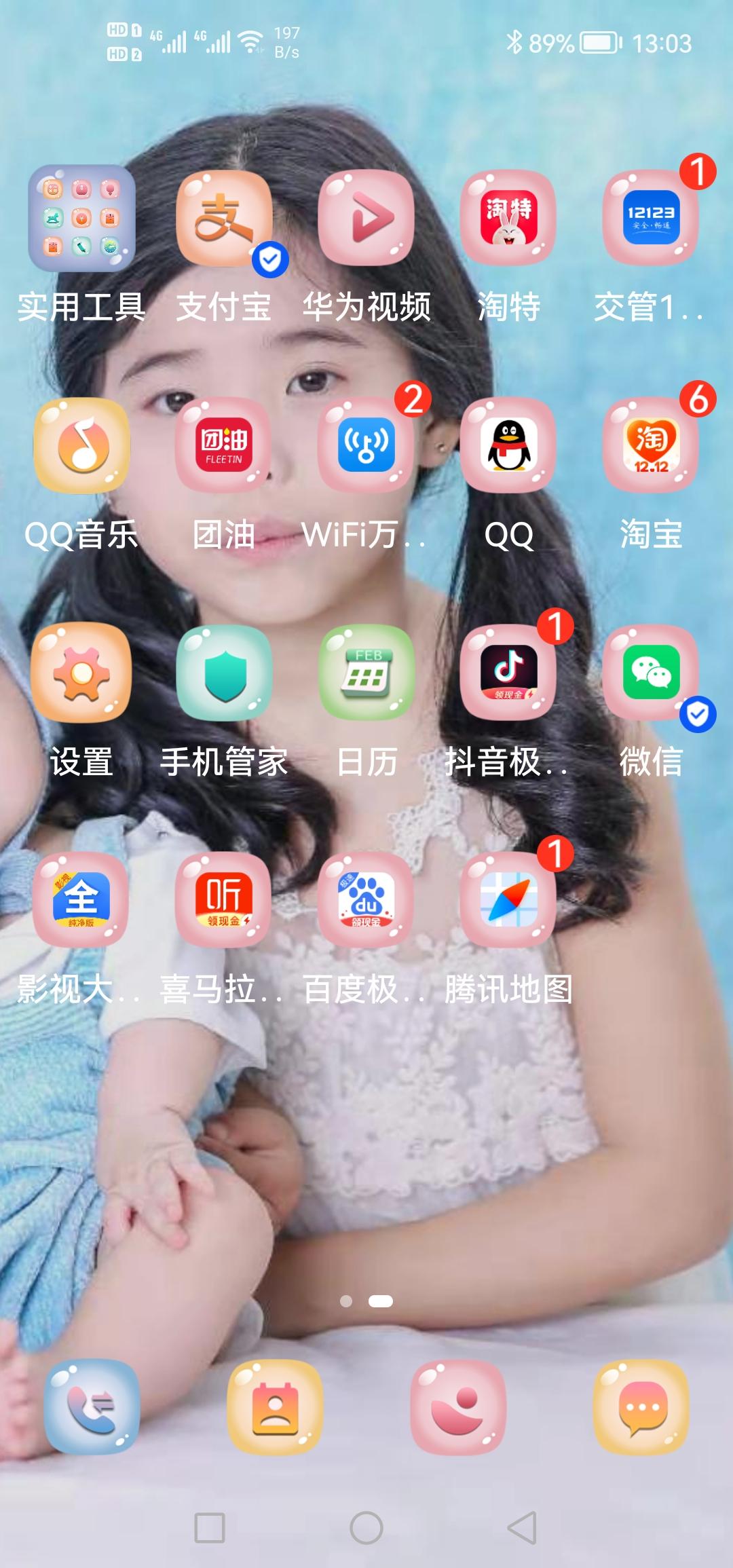This screenshot has width=733, height=1568.
Task: Launch the WiFi万能钥匙 app
Action: pos(366,446)
